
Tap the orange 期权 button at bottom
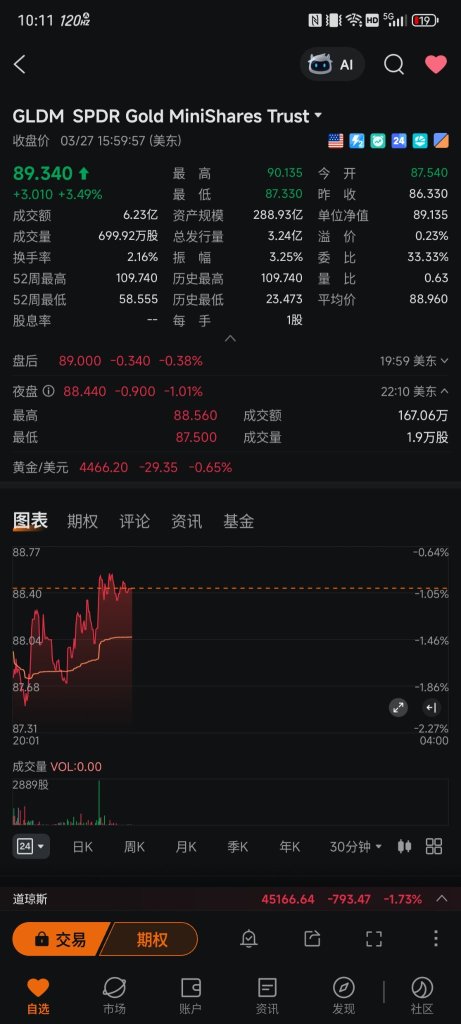pos(151,939)
